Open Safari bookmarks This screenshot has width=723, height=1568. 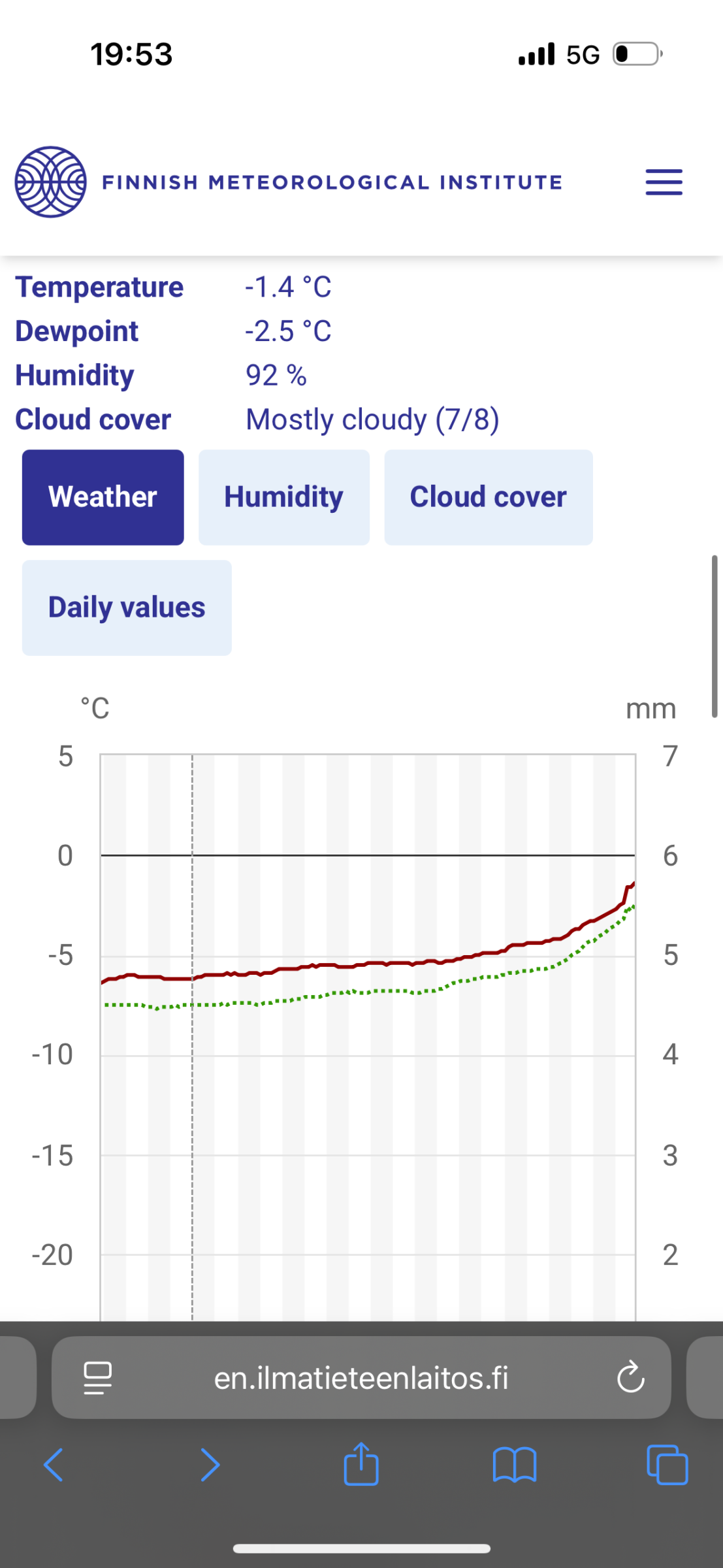pos(515,1465)
